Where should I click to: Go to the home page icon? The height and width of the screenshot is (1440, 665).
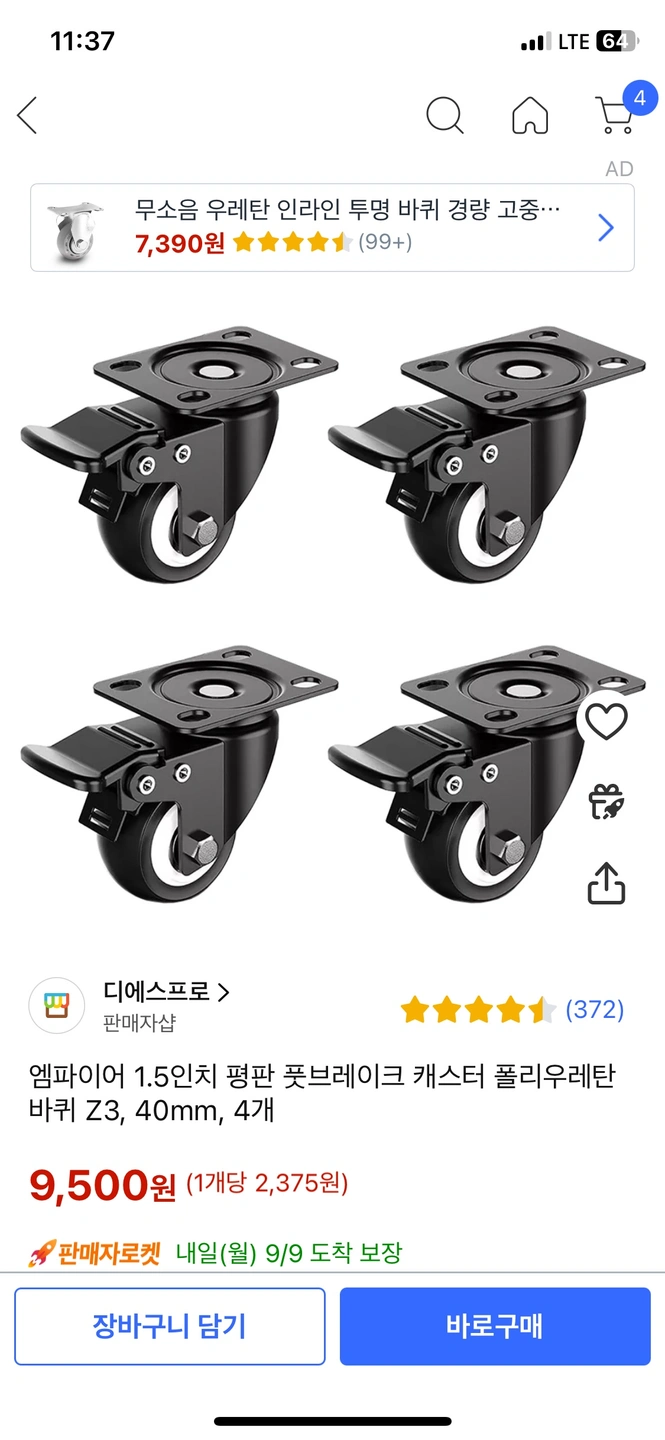coord(530,116)
